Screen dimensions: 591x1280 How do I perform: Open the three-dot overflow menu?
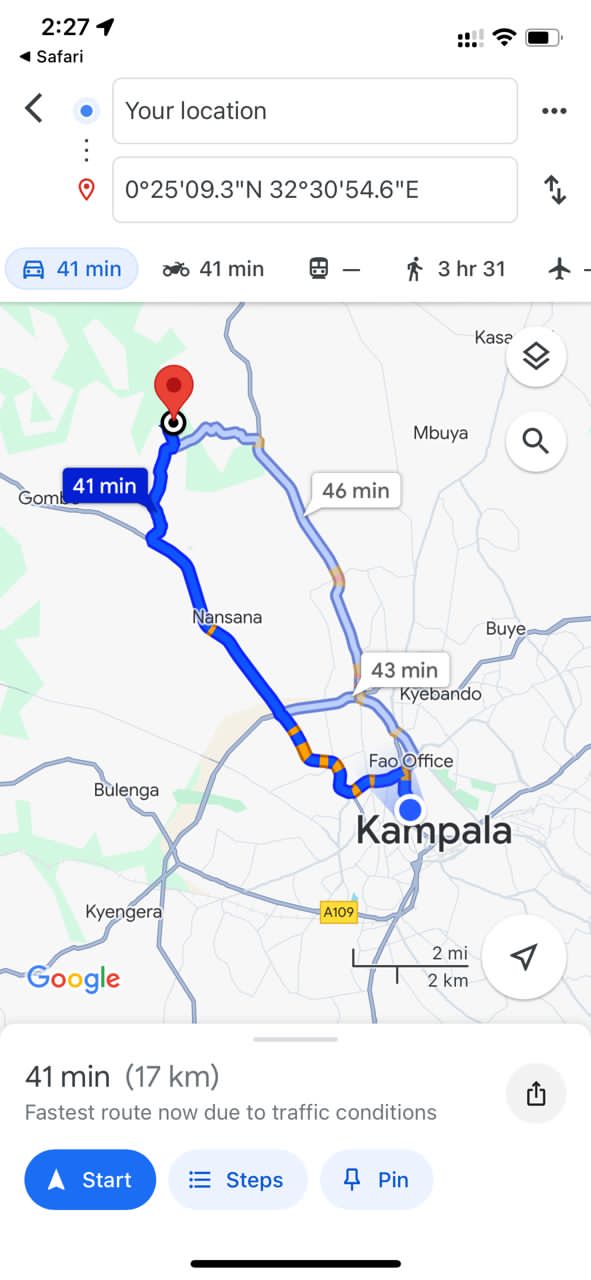coord(554,111)
